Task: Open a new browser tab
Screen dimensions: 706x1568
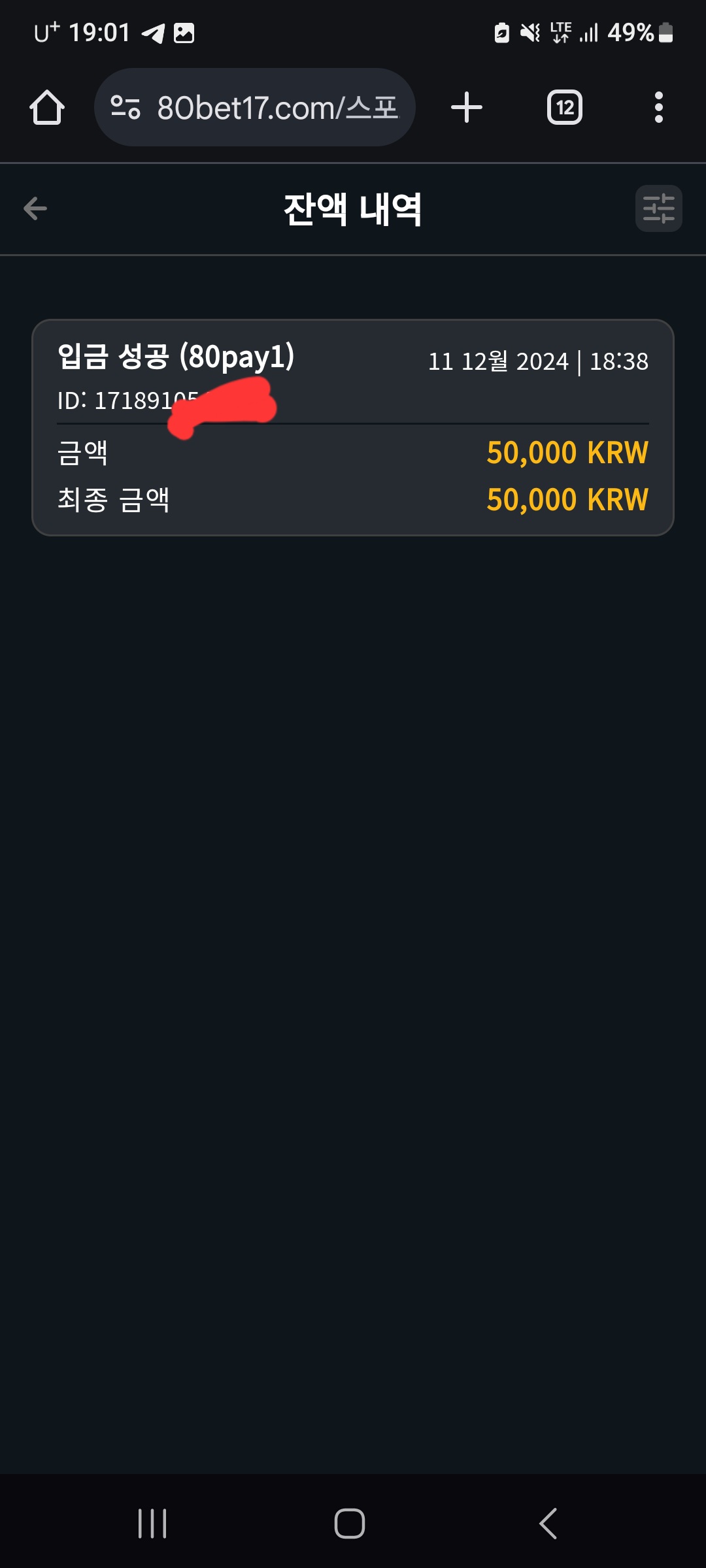Action: click(467, 107)
